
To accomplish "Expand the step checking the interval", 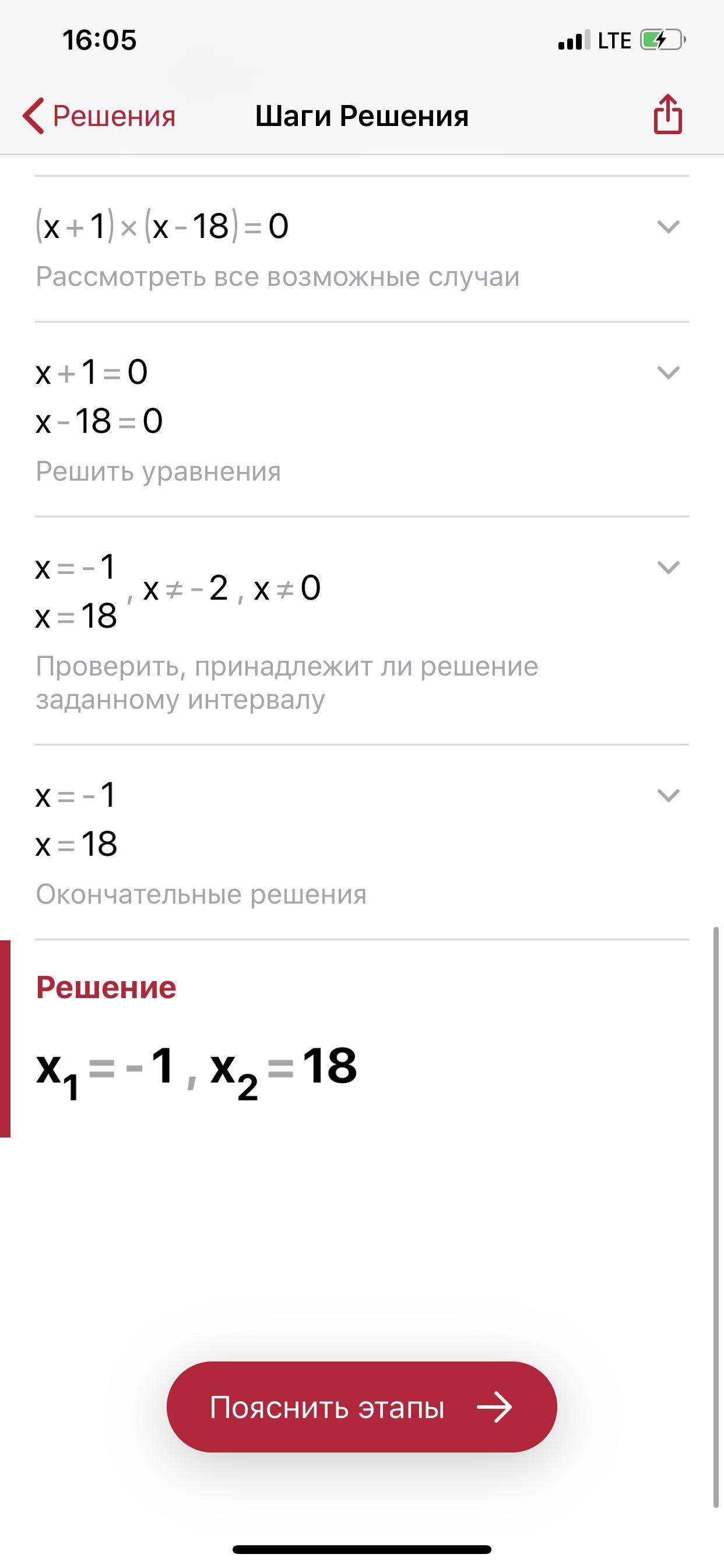I will pyautogui.click(x=668, y=568).
